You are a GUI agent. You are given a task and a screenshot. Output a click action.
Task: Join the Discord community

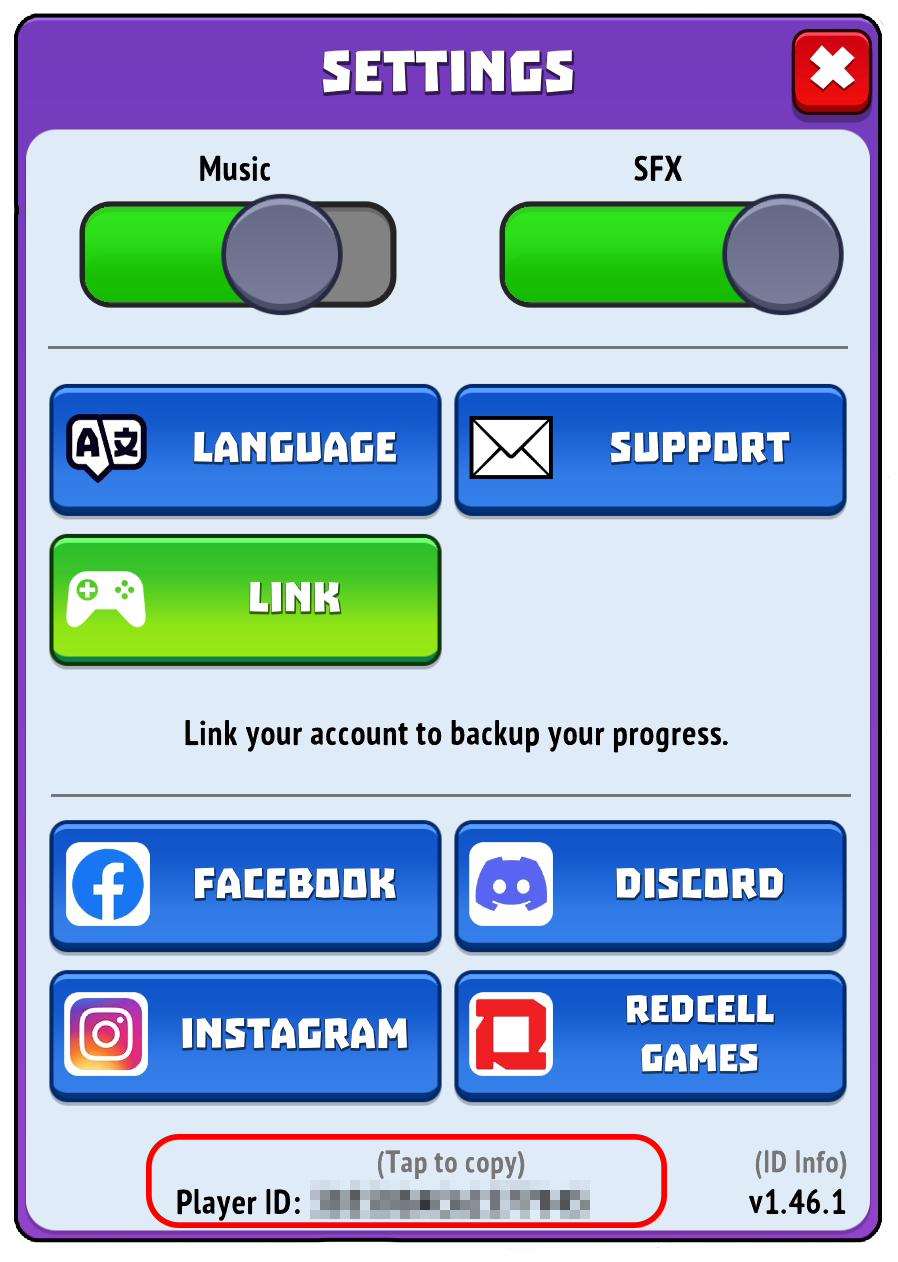tap(650, 884)
